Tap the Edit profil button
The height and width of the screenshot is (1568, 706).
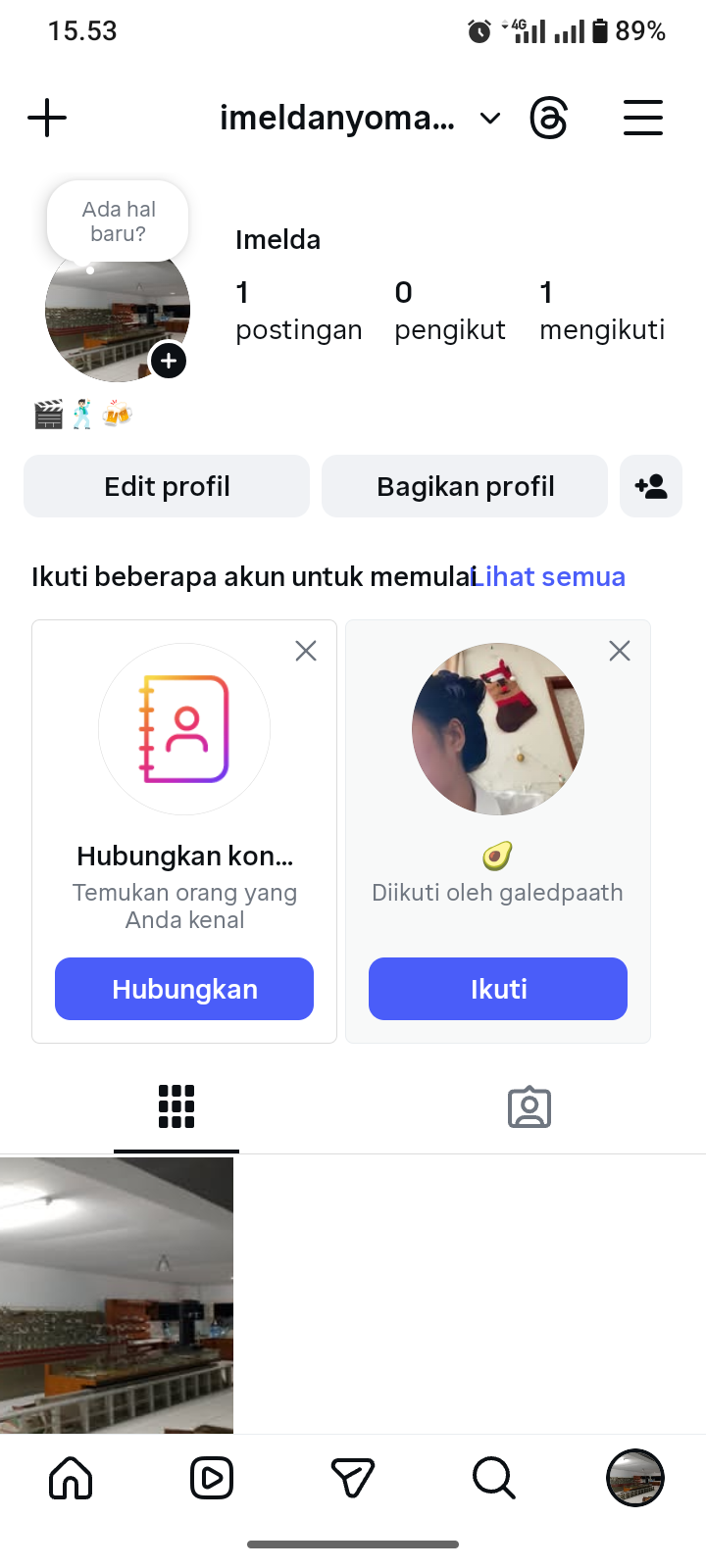(167, 486)
